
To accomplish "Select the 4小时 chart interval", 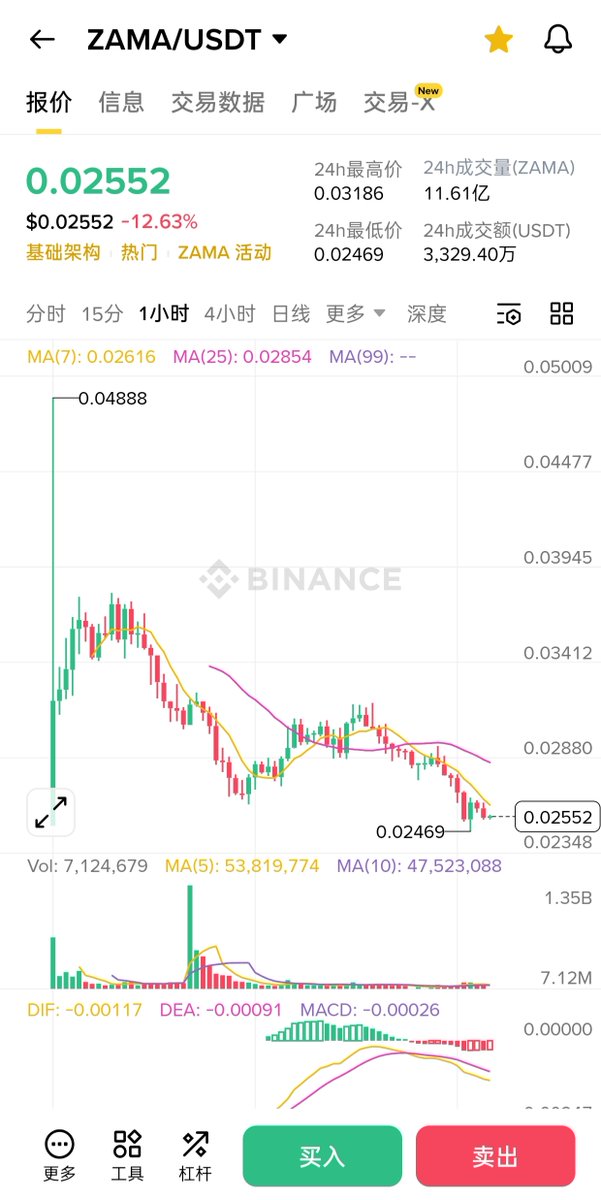I will point(229,314).
